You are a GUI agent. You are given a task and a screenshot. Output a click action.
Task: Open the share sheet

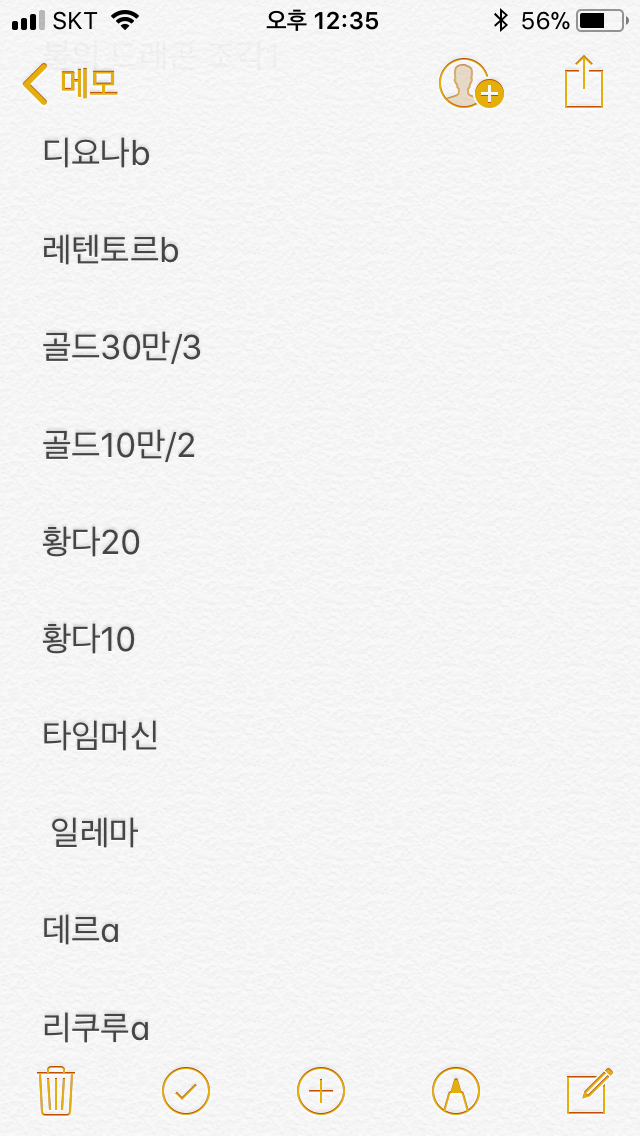point(584,82)
